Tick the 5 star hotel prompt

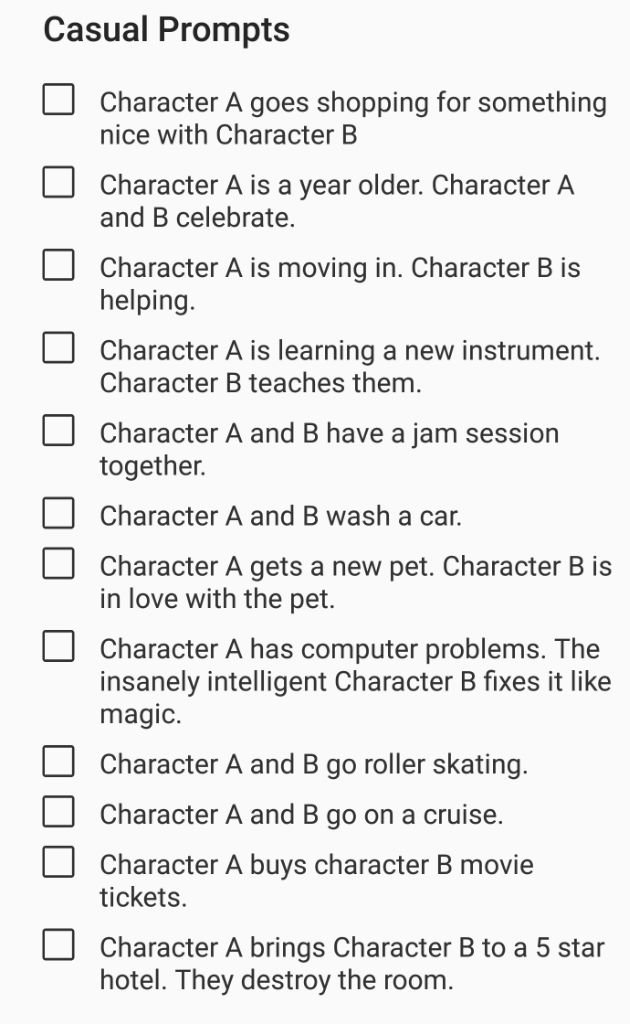pyautogui.click(x=58, y=944)
